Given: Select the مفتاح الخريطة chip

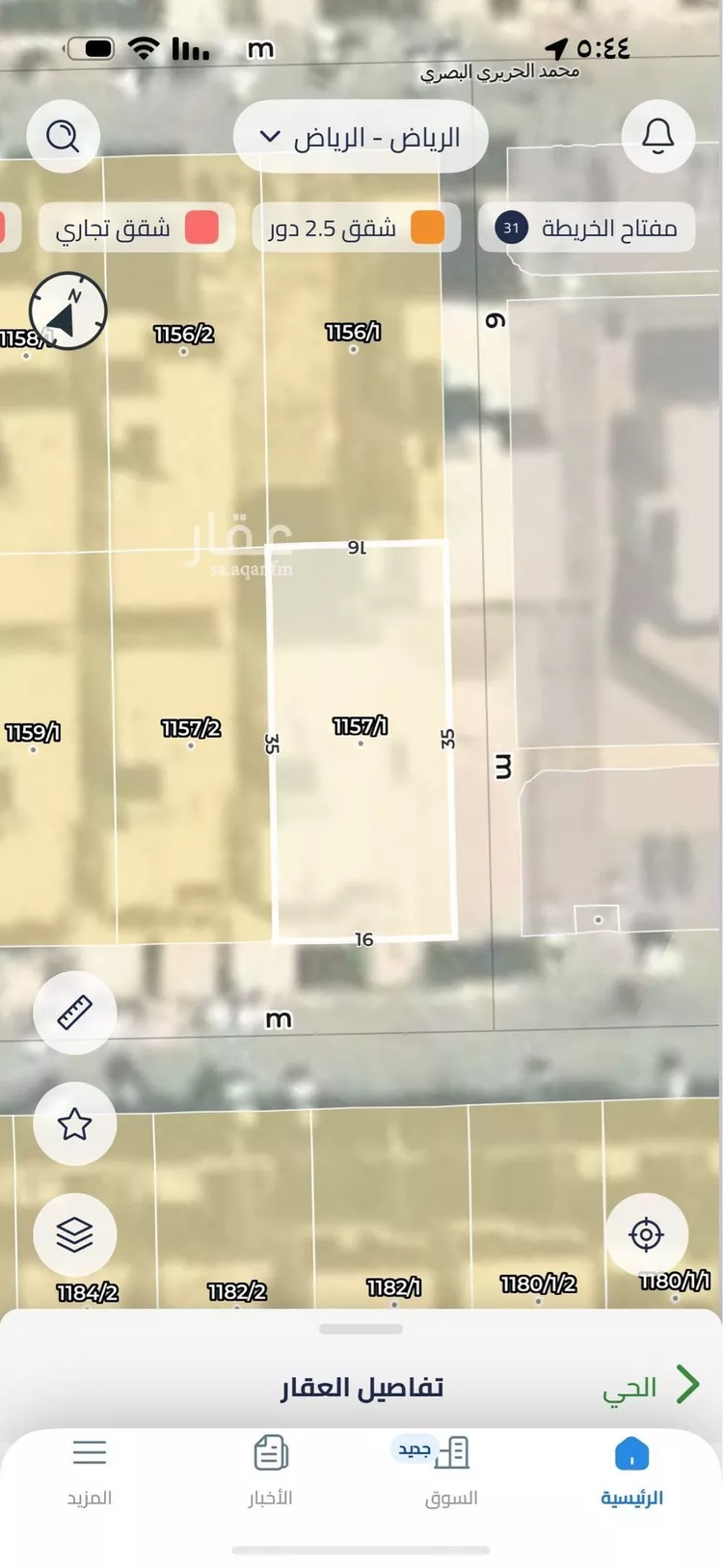Looking at the screenshot, I should 586,229.
